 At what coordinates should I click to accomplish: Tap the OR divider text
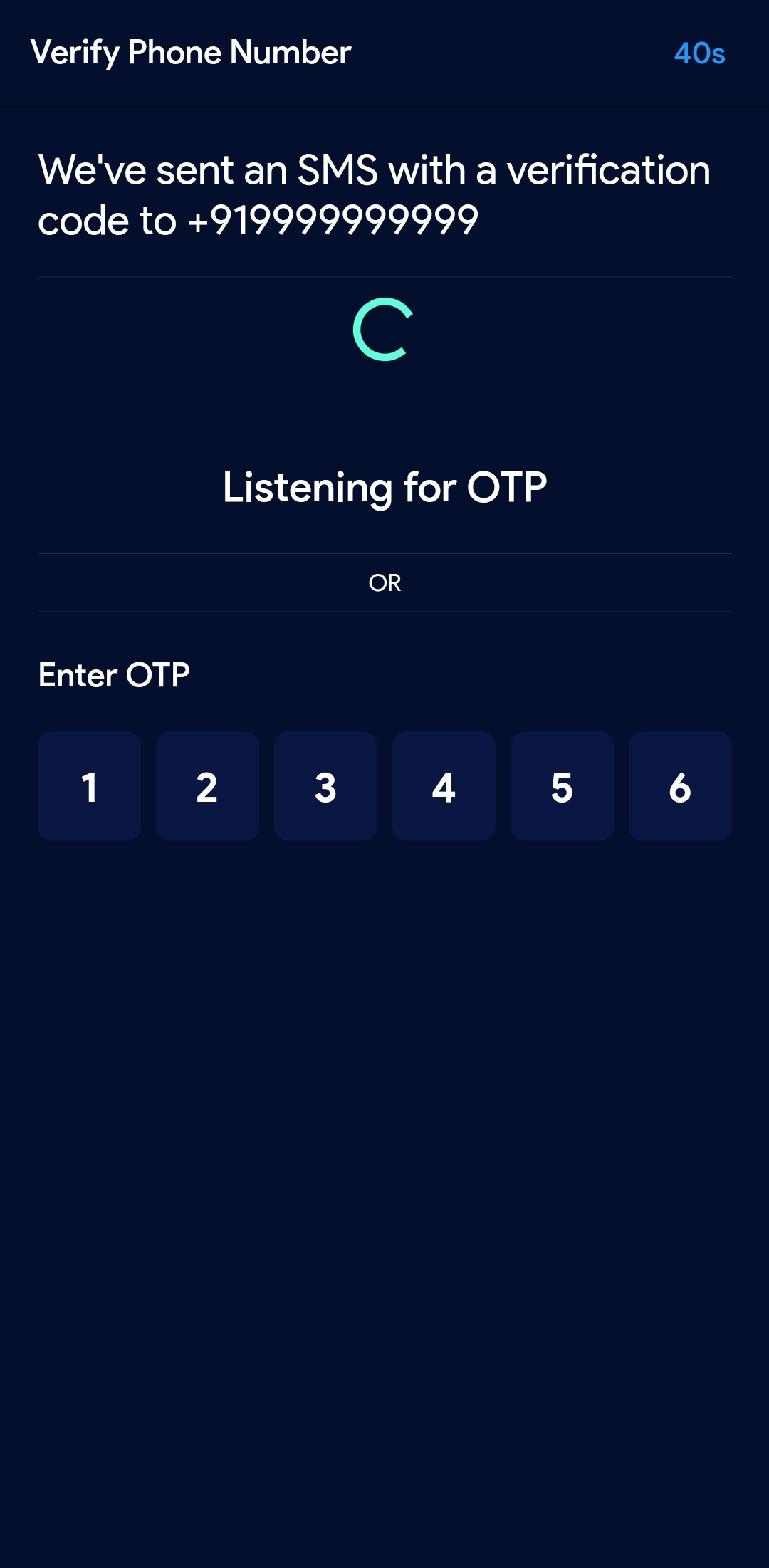click(x=384, y=582)
